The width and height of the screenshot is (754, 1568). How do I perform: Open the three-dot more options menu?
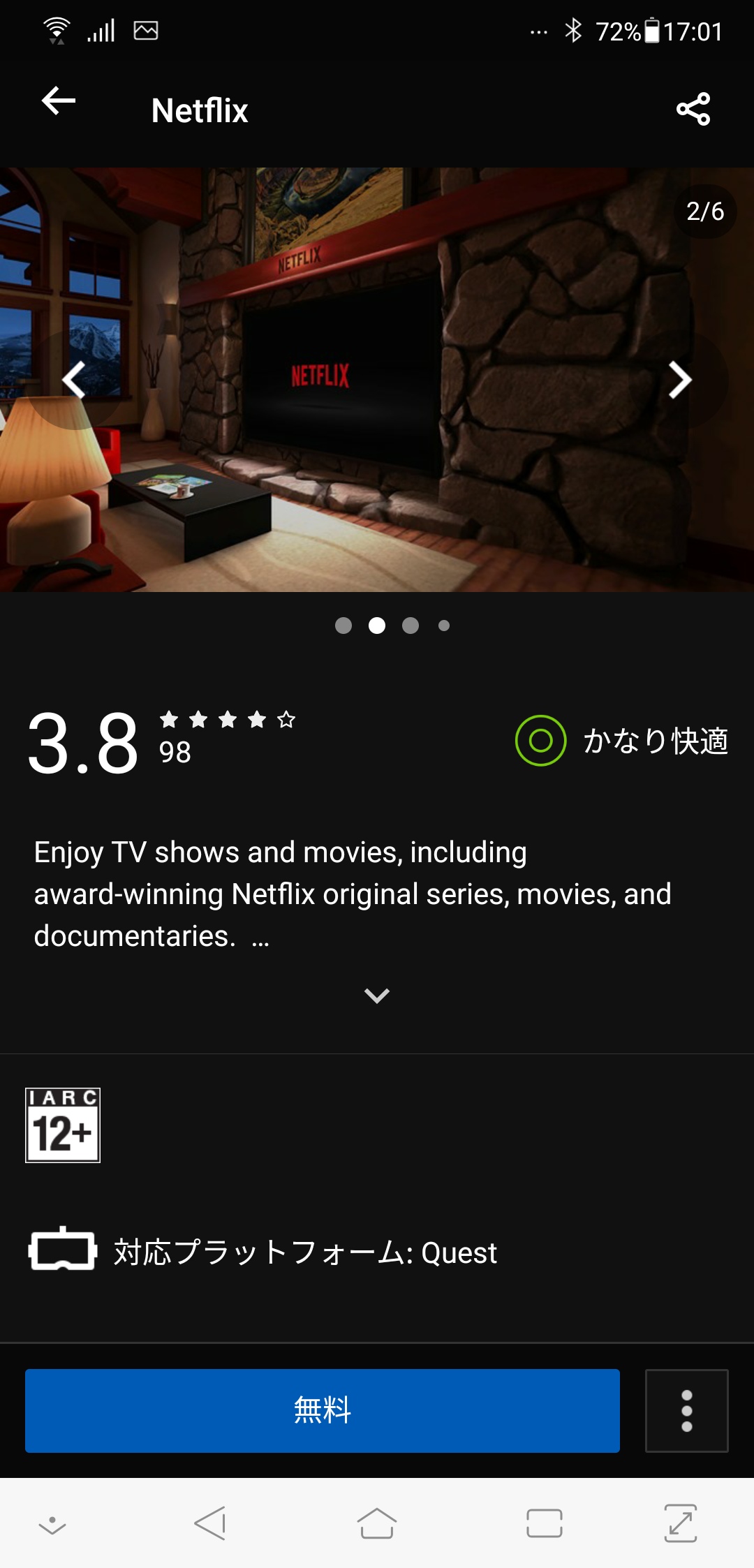(x=686, y=1410)
